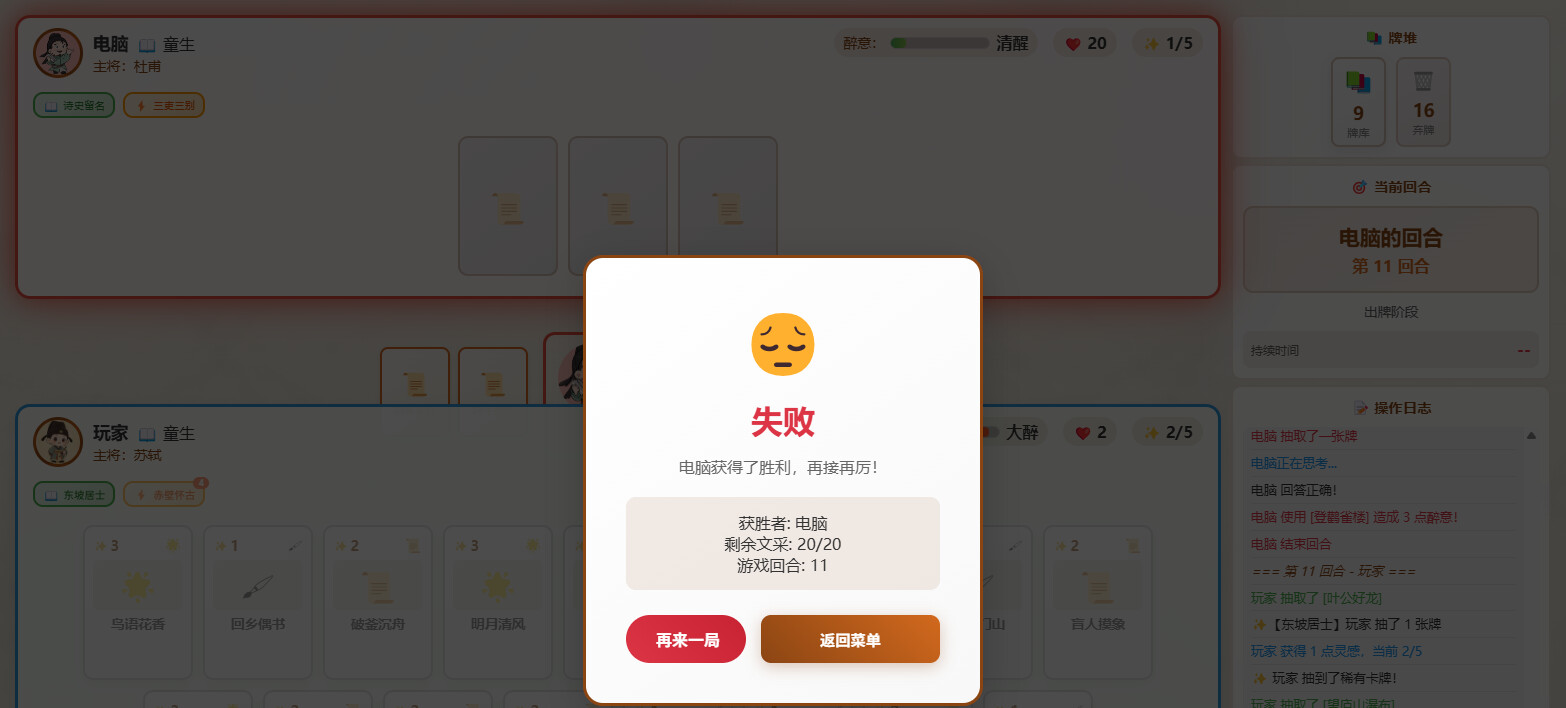Viewport: 1566px width, 708px height.
Task: Tap the 东坡居士 skill chip
Action: (x=75, y=495)
